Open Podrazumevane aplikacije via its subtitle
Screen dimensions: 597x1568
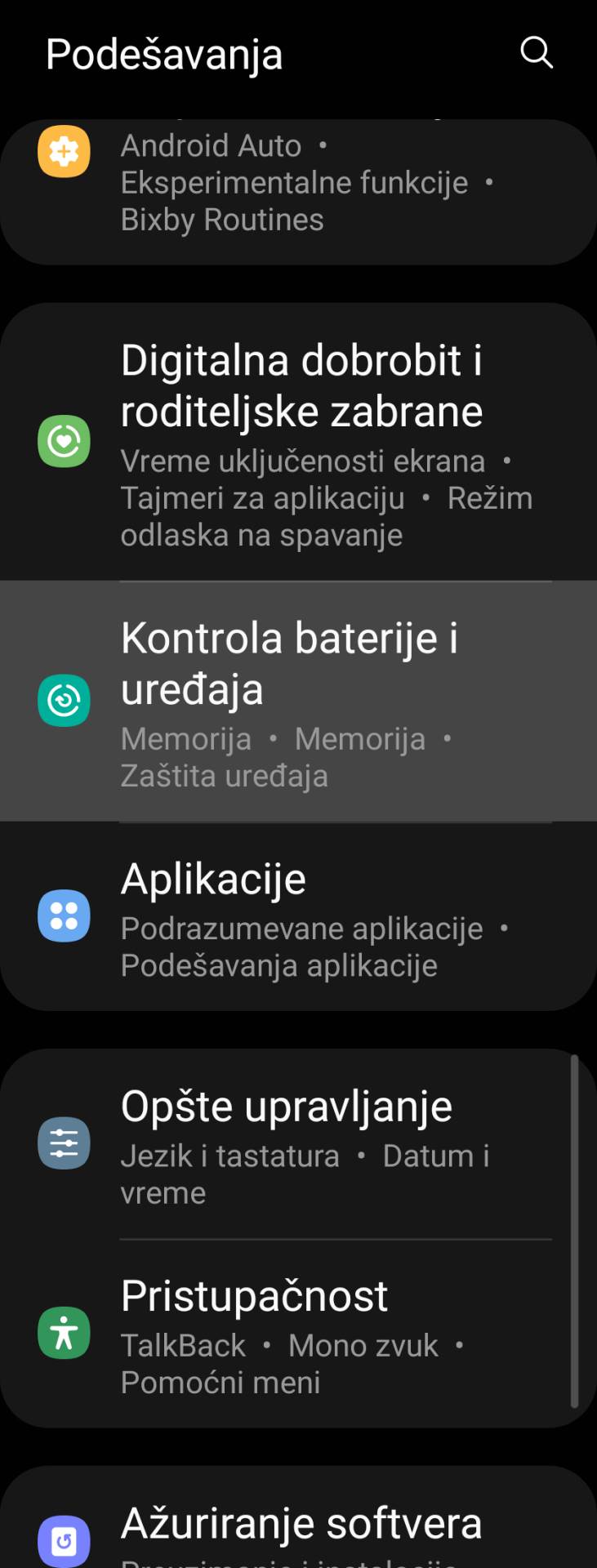coord(301,929)
